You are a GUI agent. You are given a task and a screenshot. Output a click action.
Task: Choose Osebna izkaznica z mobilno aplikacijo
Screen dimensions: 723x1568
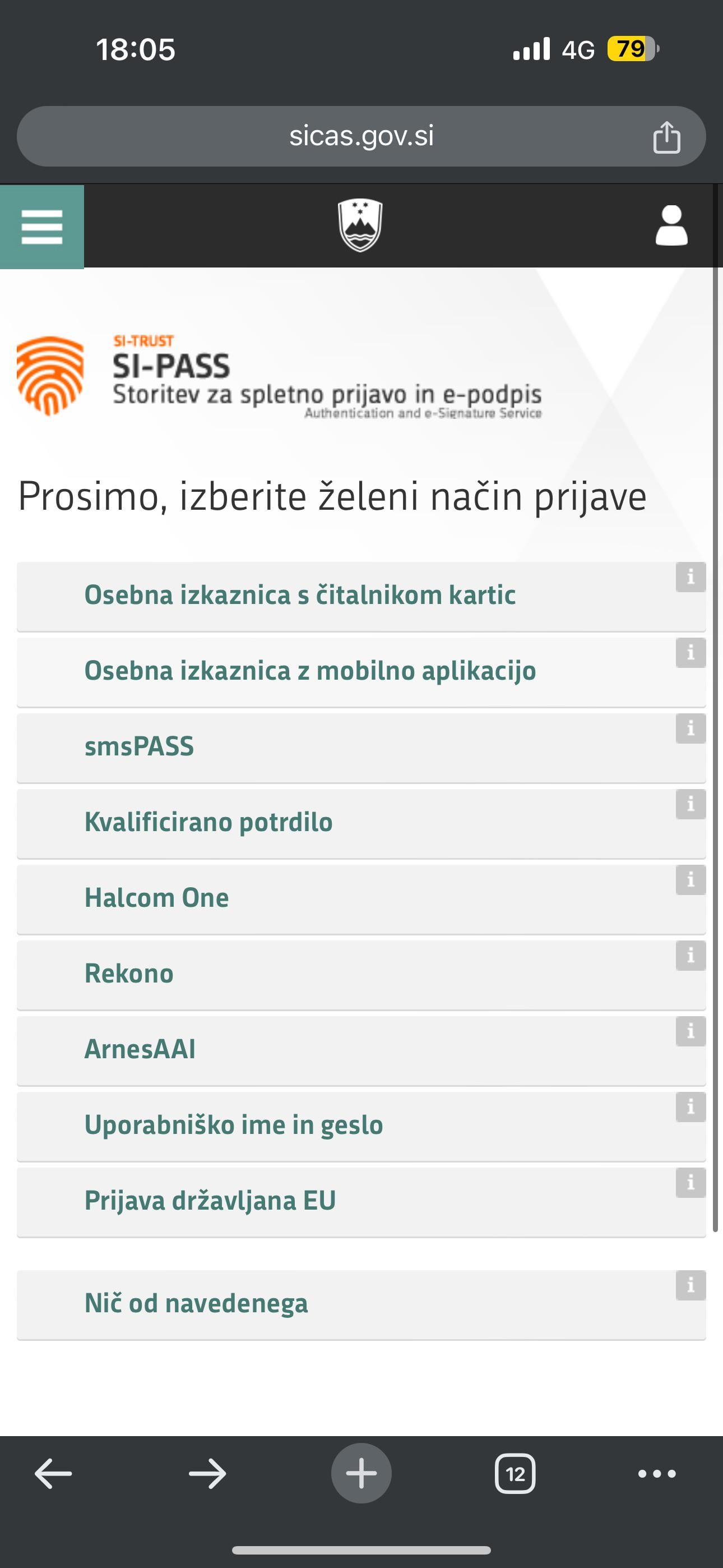pos(361,672)
